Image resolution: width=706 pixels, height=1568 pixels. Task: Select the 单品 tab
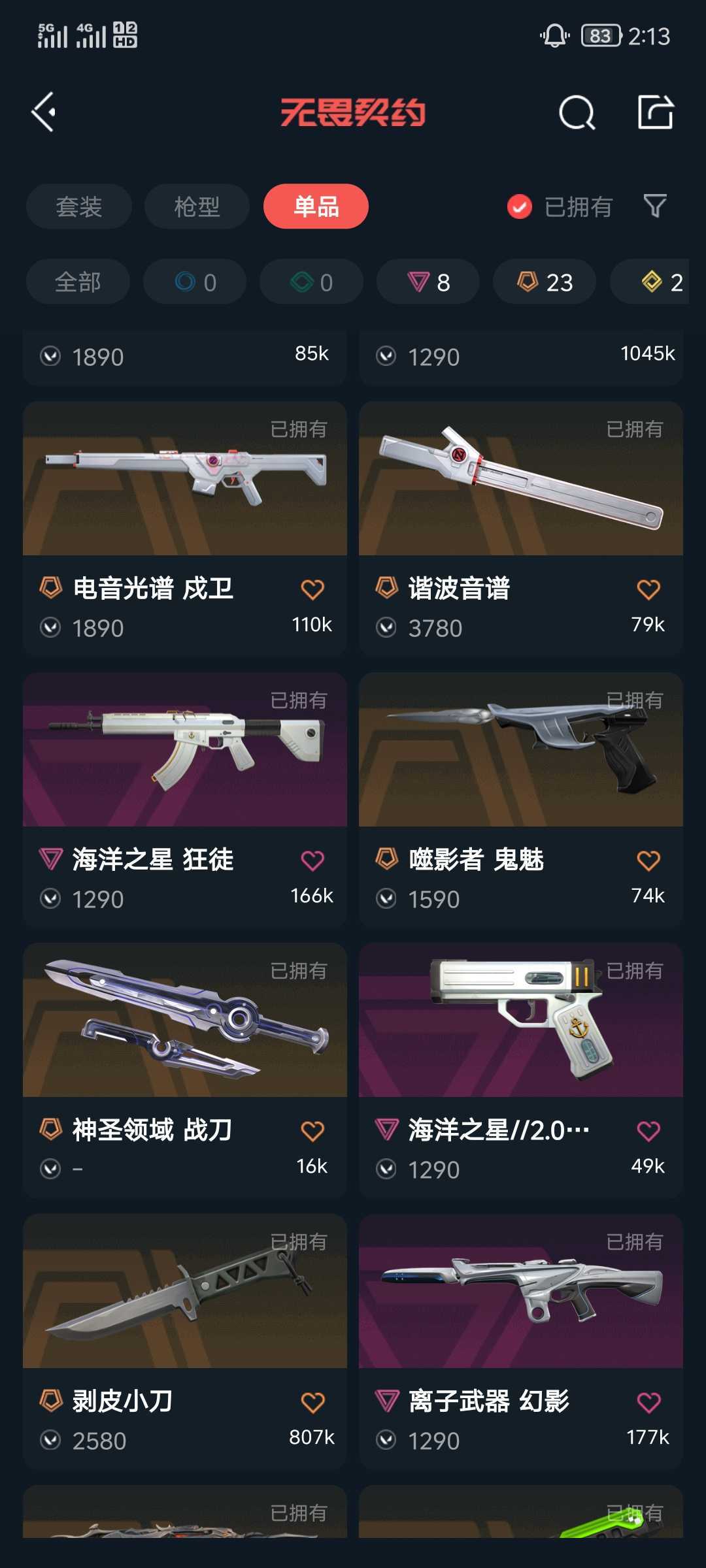coord(316,206)
